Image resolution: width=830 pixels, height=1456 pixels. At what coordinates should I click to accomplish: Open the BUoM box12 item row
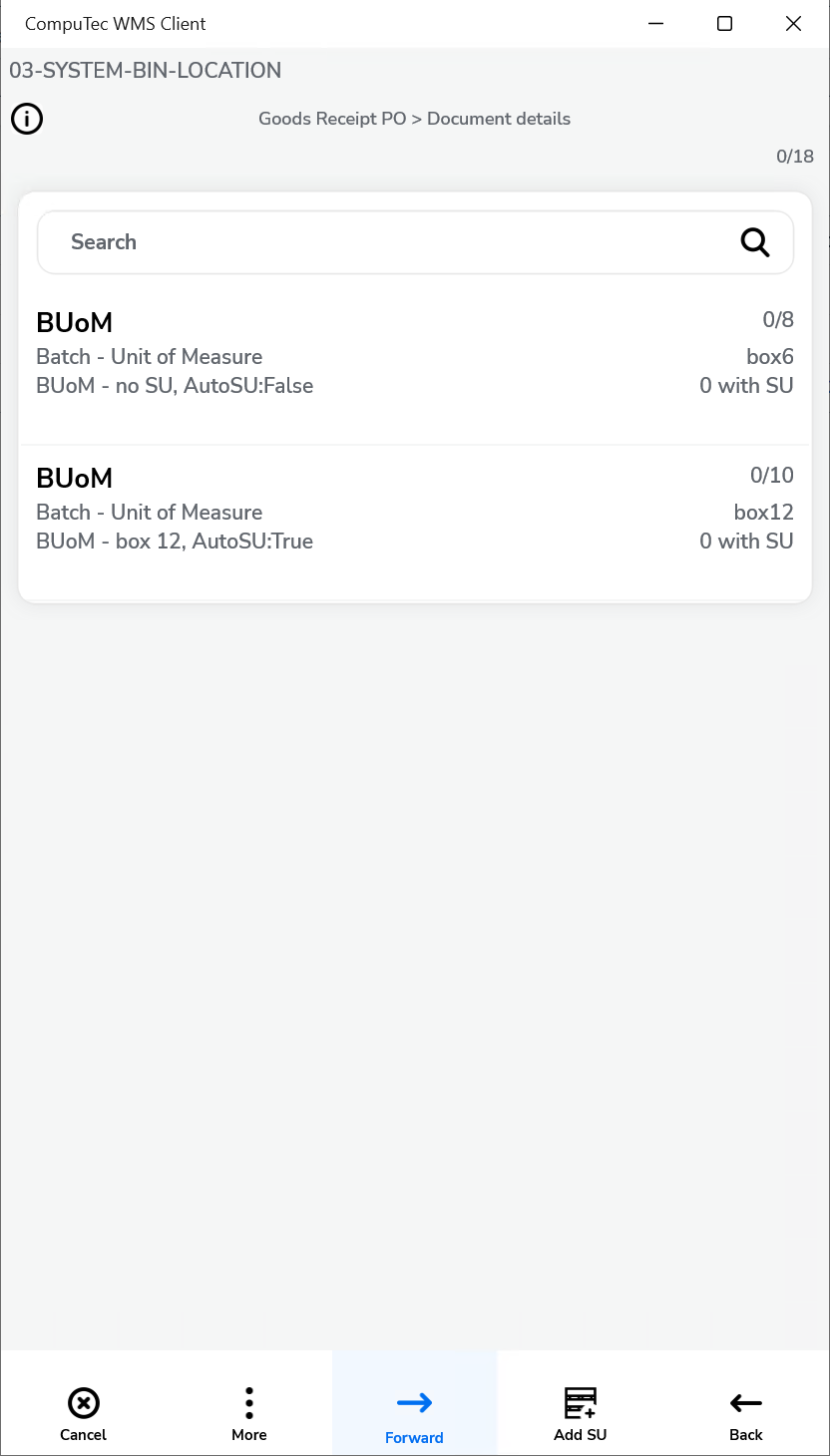[415, 512]
